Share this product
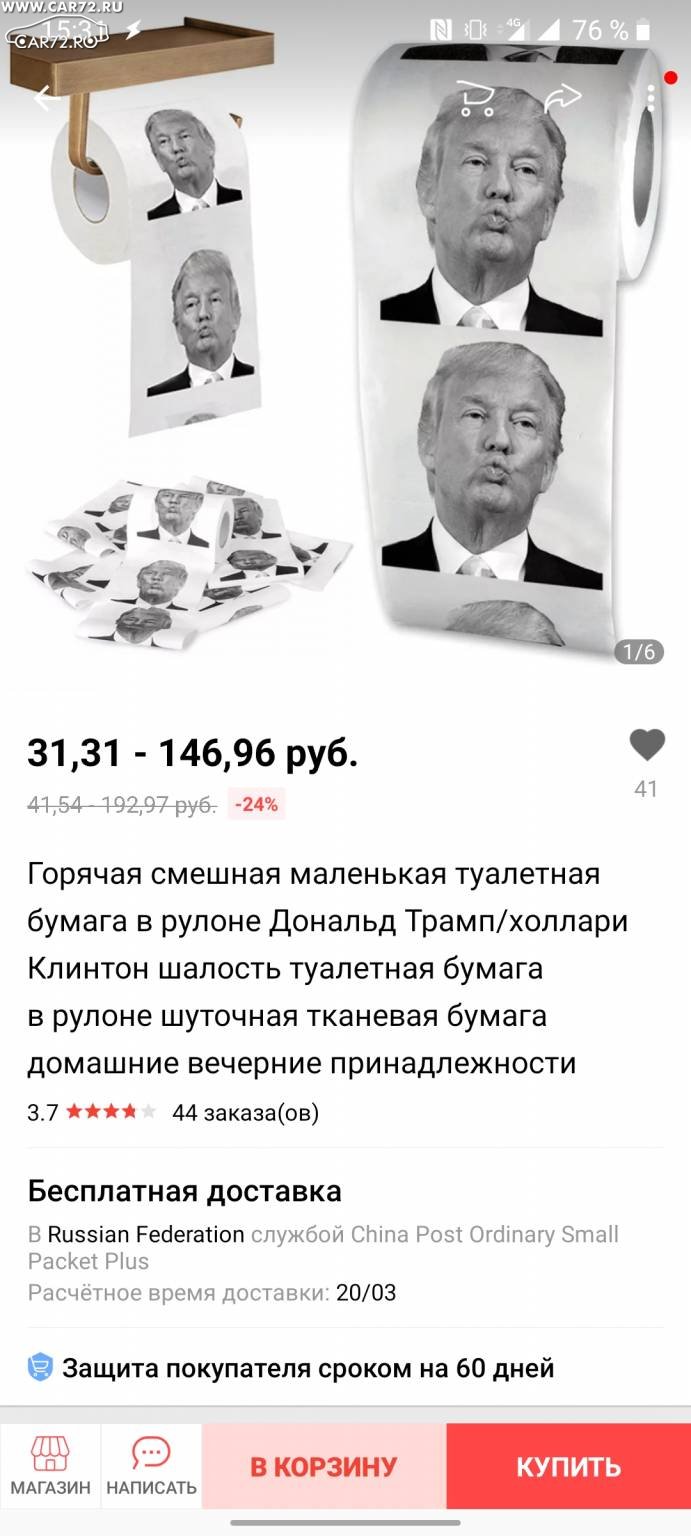The height and width of the screenshot is (1536, 691). (x=563, y=98)
